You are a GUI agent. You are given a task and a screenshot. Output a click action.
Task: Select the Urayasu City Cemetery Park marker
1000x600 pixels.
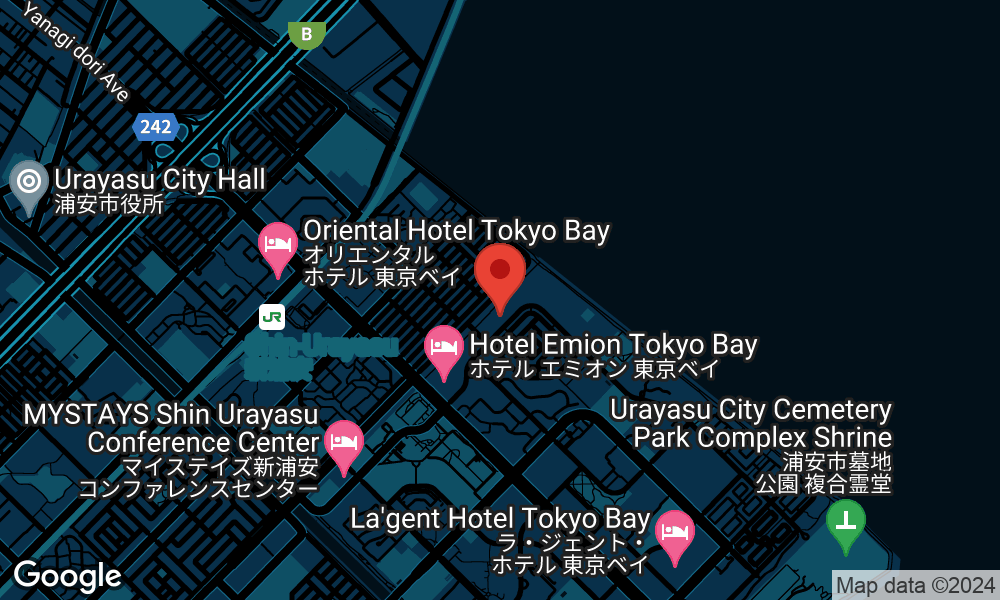click(x=846, y=523)
